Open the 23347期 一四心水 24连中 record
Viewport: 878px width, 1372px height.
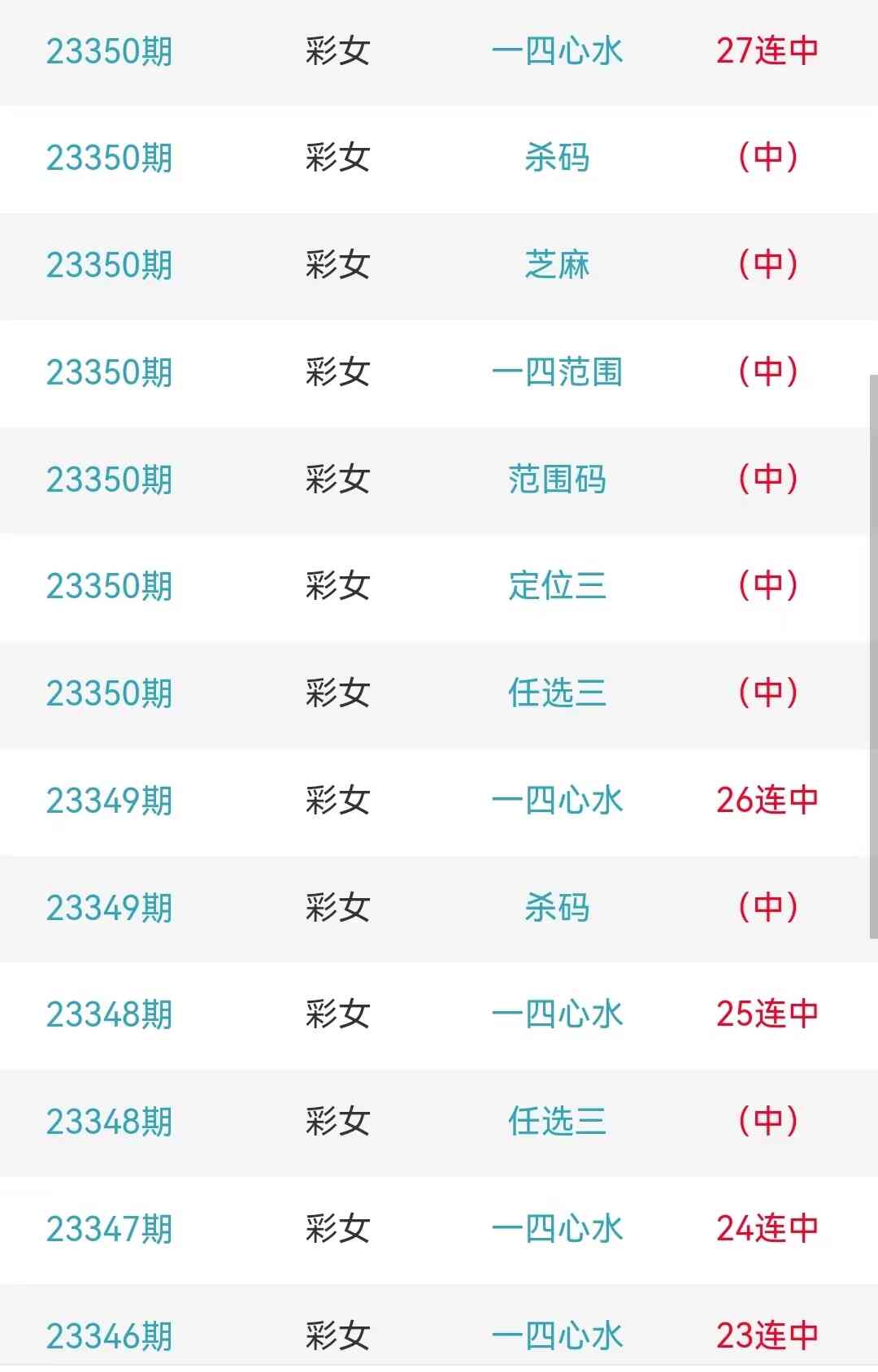(557, 1229)
